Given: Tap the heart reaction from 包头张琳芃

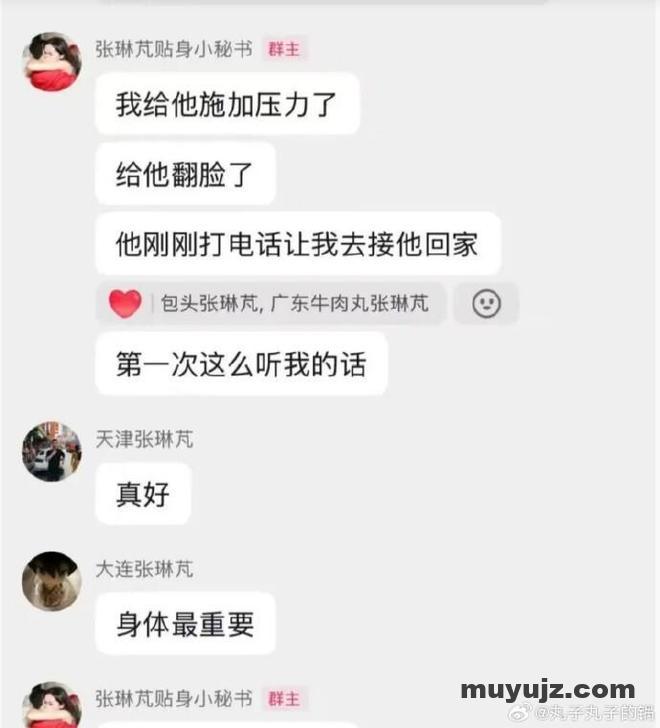Looking at the screenshot, I should [126, 303].
